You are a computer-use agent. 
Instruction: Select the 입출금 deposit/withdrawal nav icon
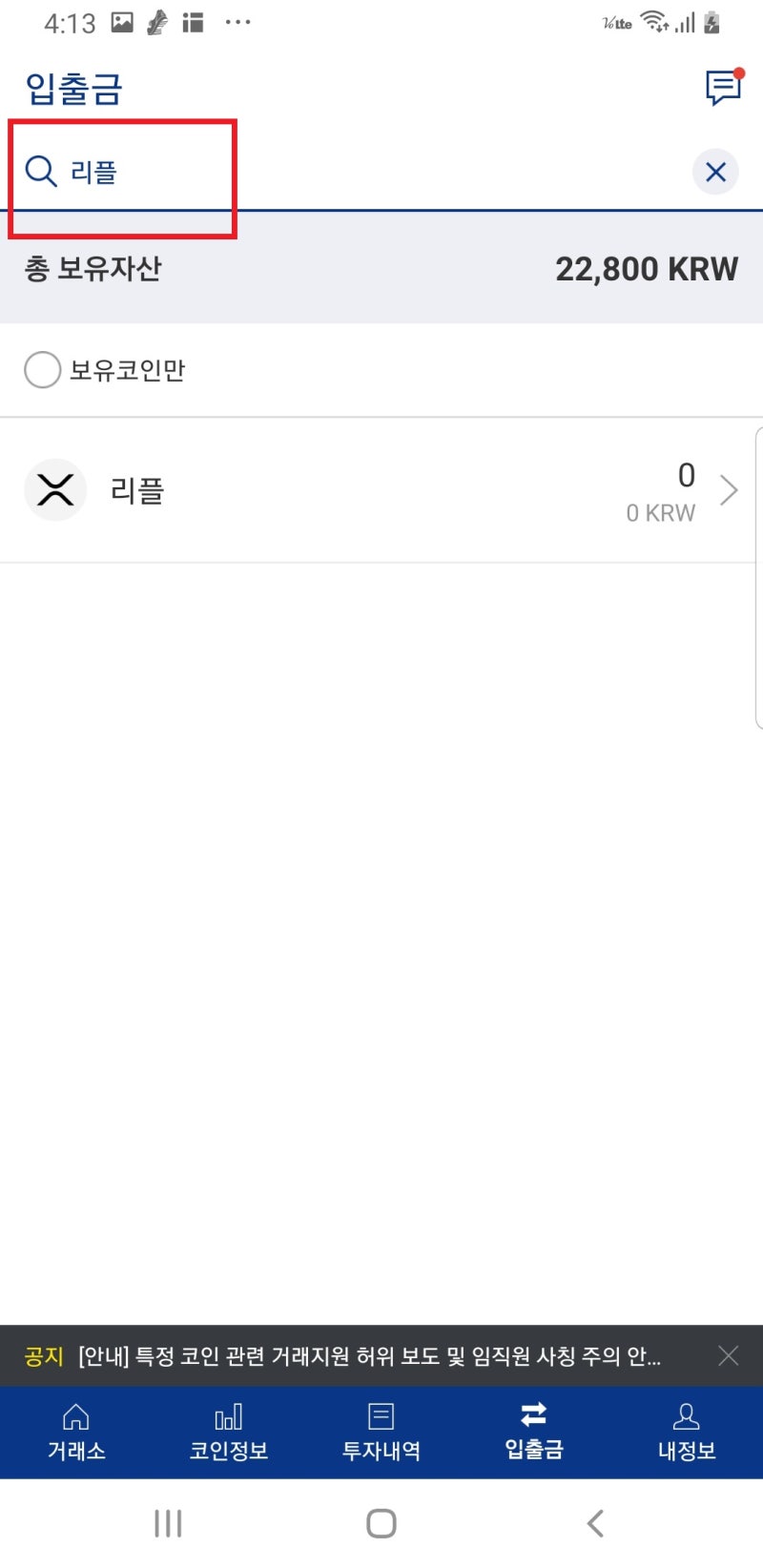point(533,1416)
